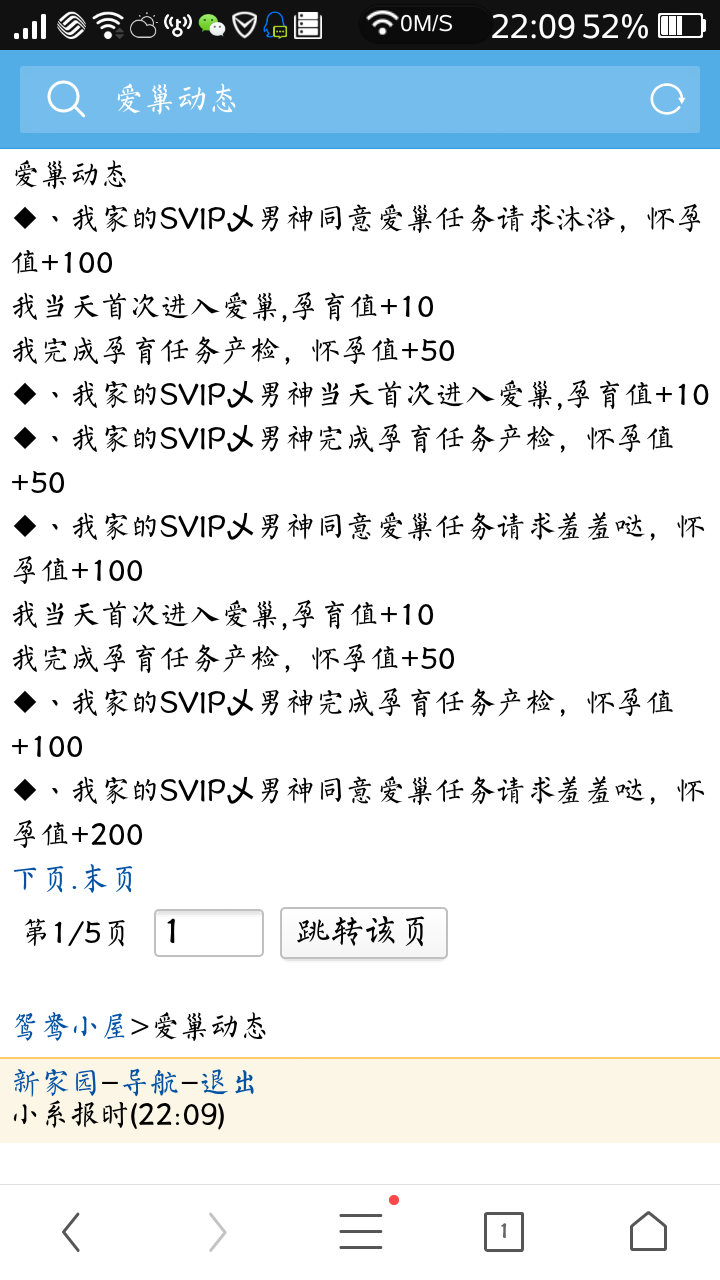Image resolution: width=720 pixels, height=1280 pixels.
Task: Go back with the browser back arrow
Action: pos(71,1232)
